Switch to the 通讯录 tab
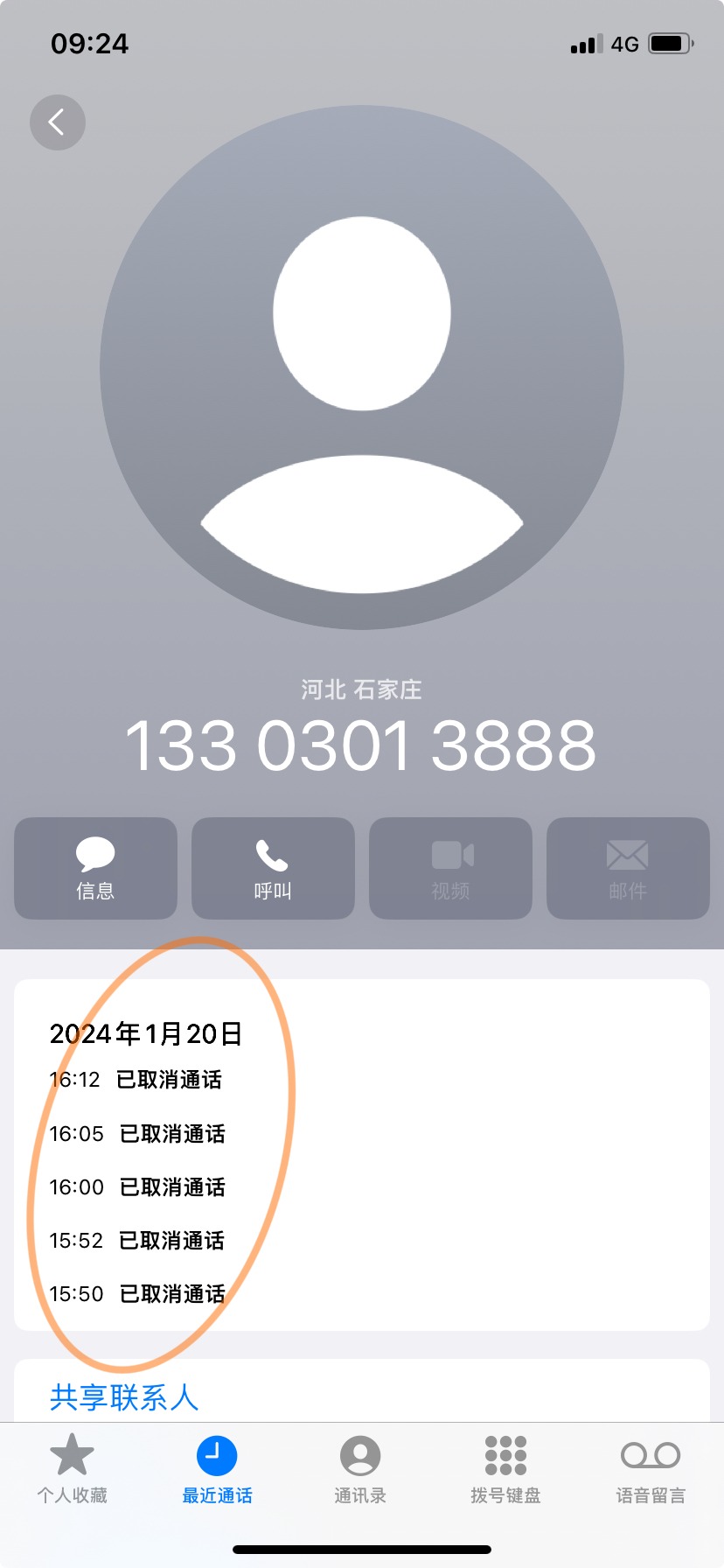Screen dimensions: 724x1568 pos(360,1470)
